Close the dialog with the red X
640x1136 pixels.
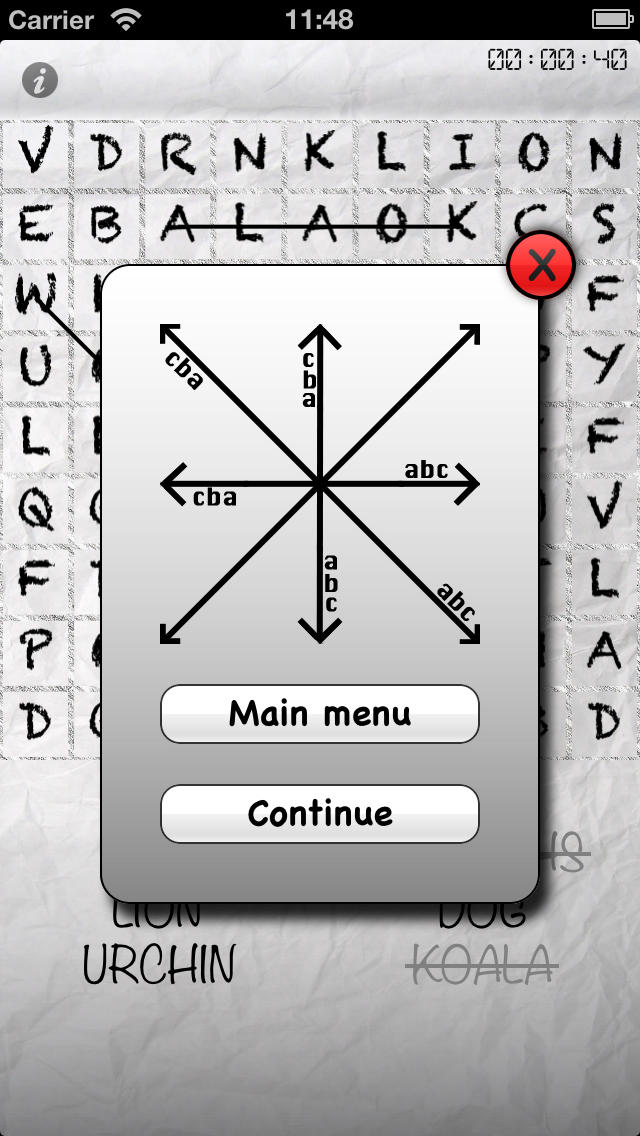pos(541,265)
